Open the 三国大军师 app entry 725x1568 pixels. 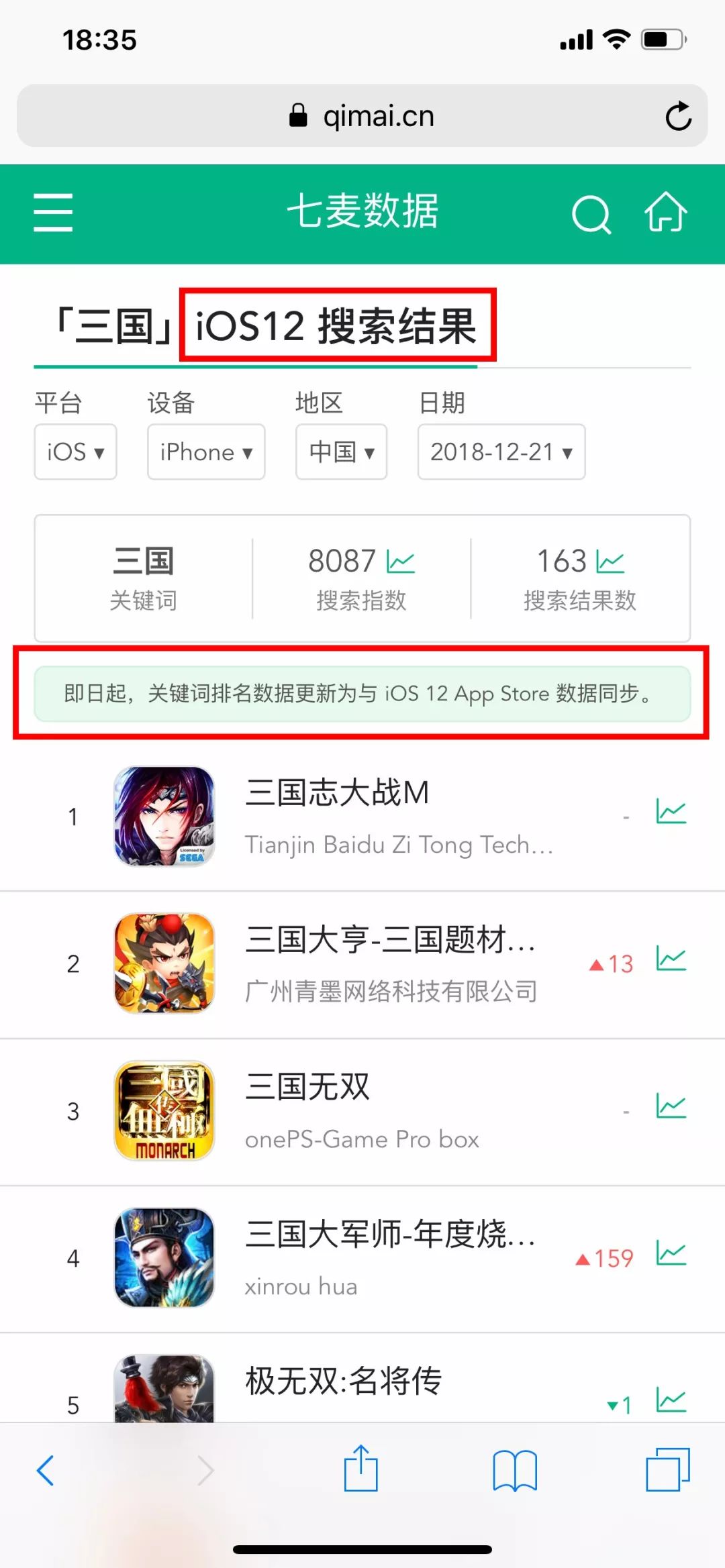point(389,1234)
